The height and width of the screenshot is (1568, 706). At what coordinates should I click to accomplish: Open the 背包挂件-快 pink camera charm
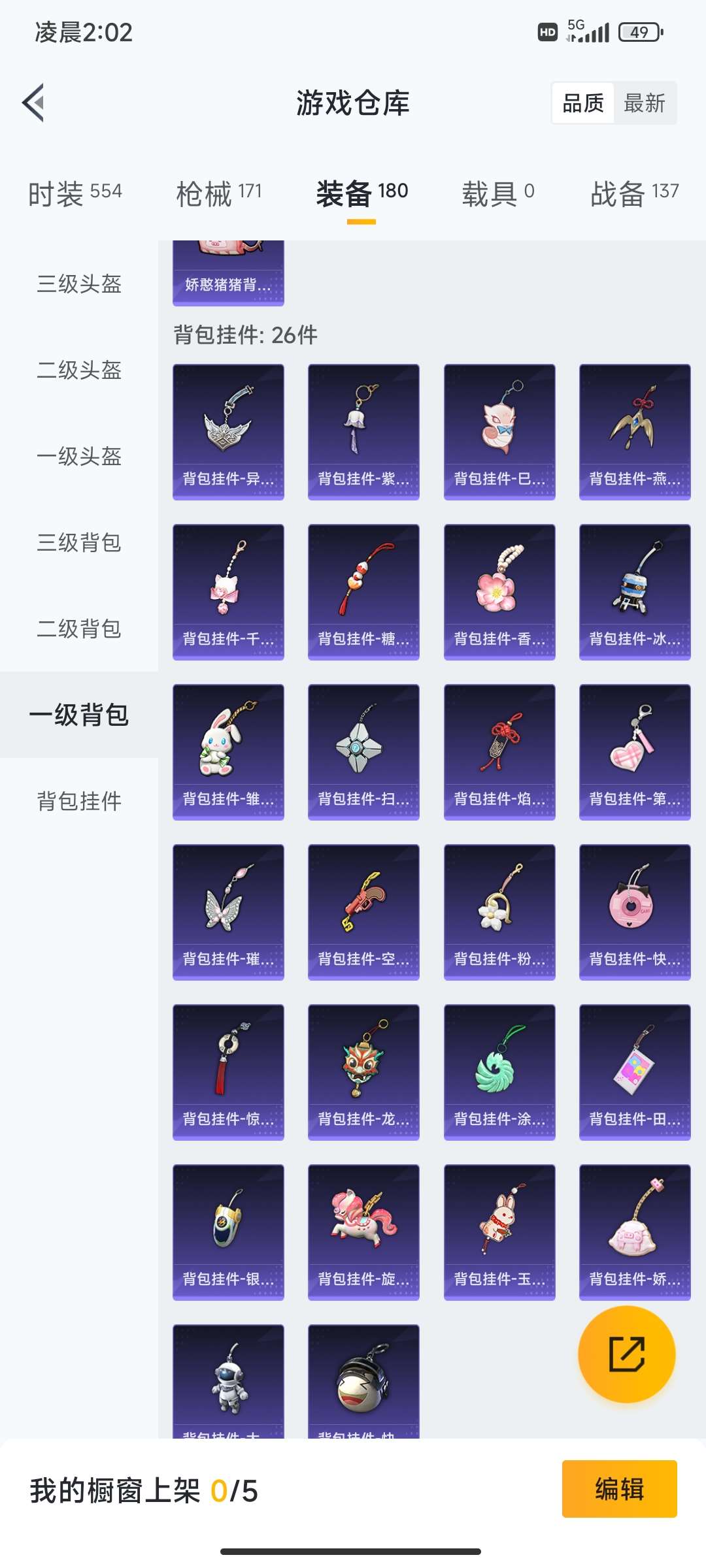pos(635,912)
